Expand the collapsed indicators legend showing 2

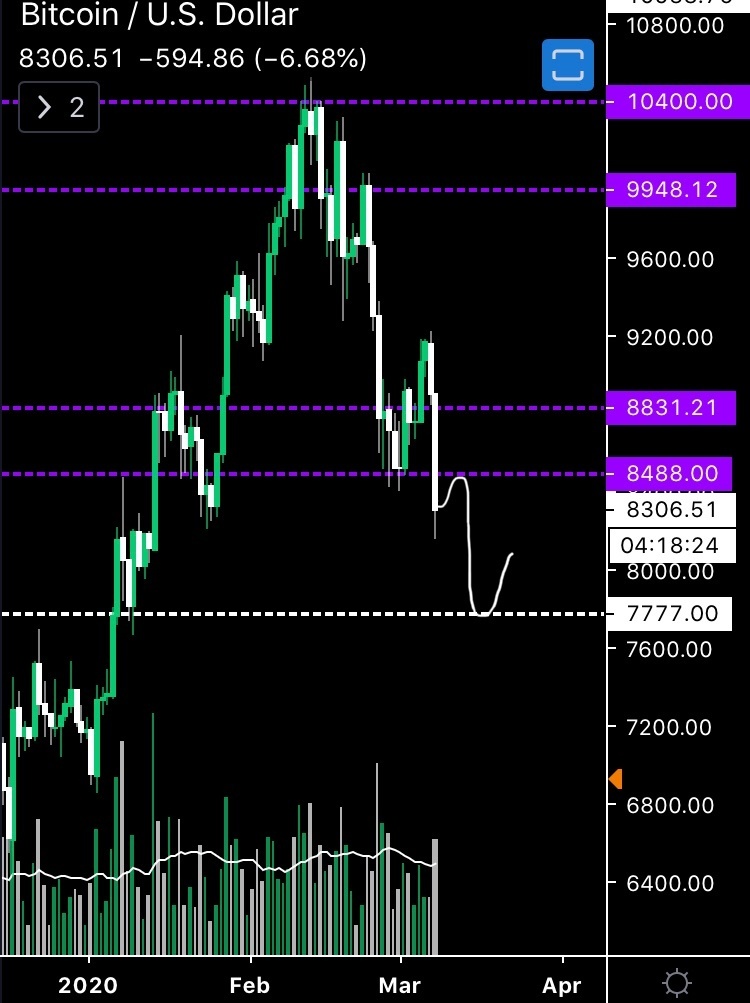pyautogui.click(x=59, y=108)
